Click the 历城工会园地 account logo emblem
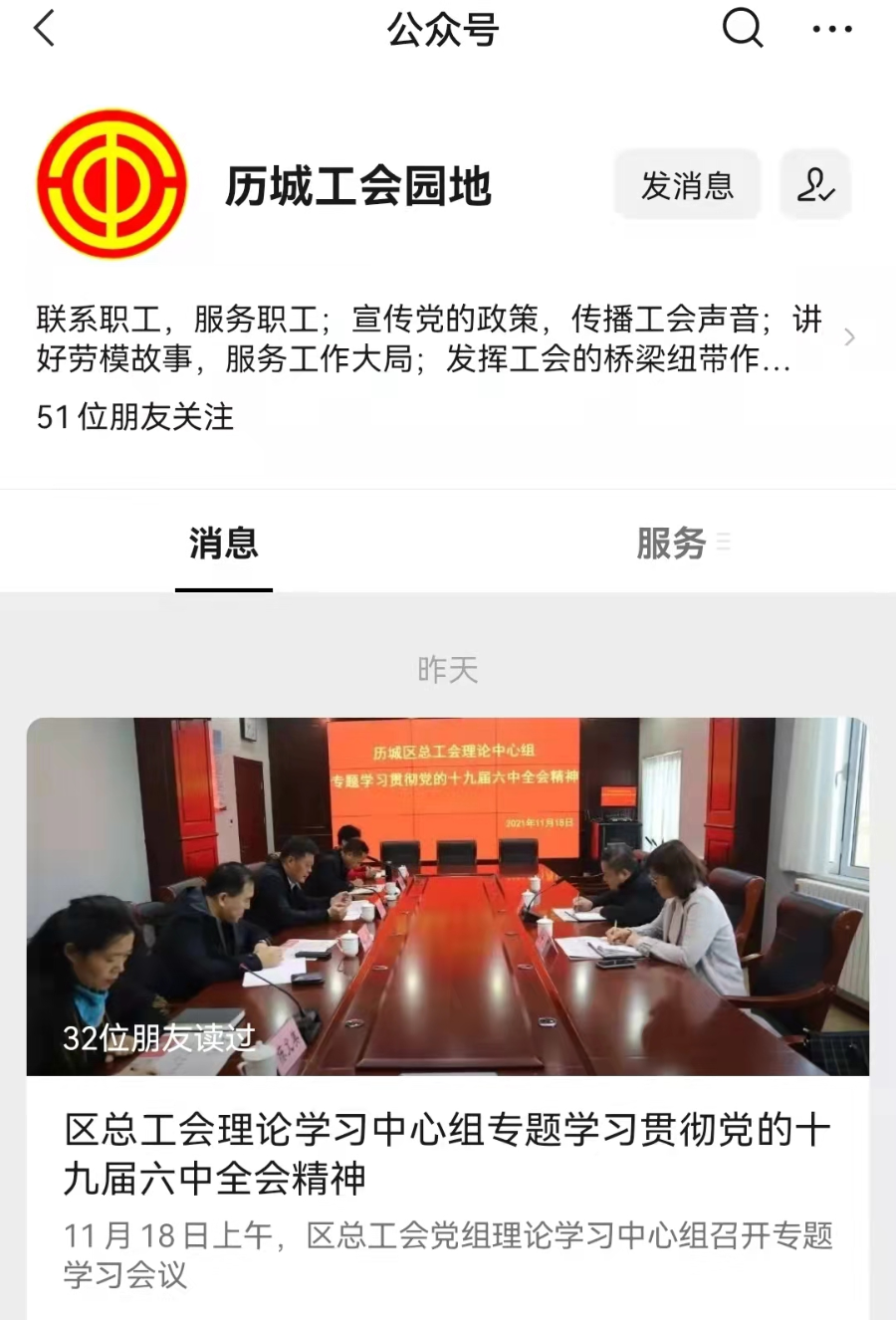This screenshot has width=896, height=1320. click(112, 184)
